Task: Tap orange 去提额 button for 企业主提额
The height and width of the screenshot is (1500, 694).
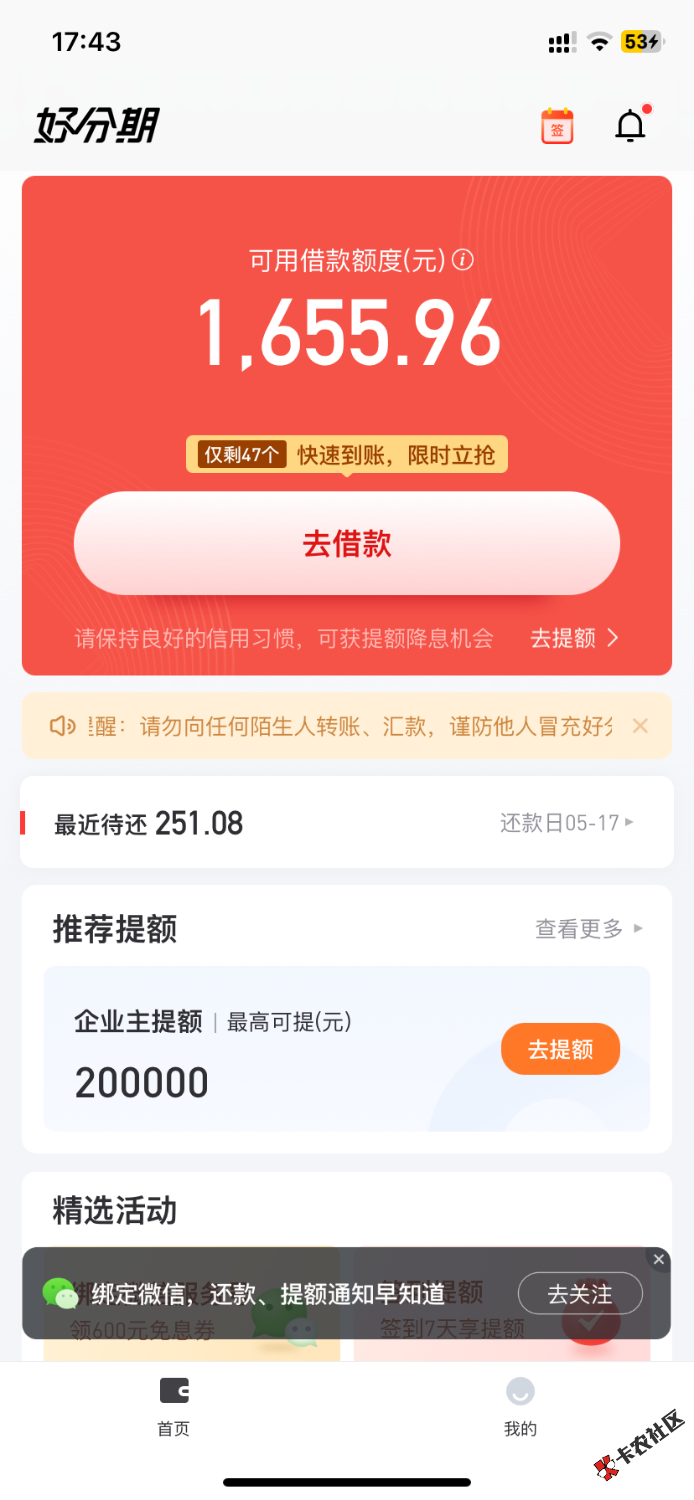Action: tap(560, 1049)
